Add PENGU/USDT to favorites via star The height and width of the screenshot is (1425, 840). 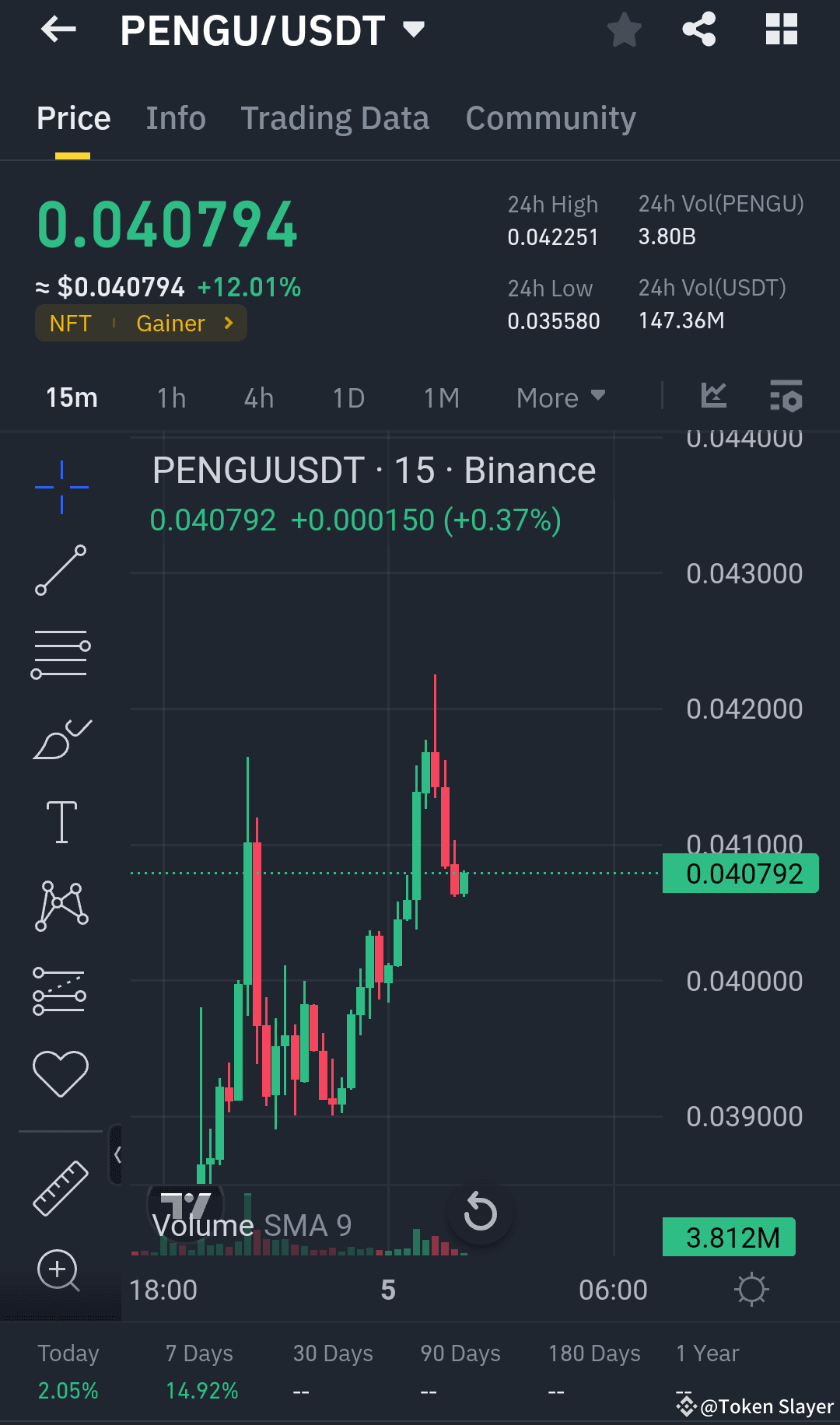(623, 30)
